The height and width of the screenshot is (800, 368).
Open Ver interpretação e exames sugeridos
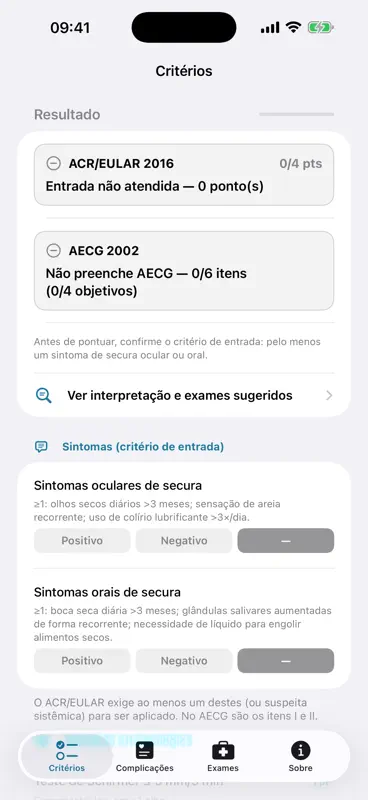coord(184,395)
